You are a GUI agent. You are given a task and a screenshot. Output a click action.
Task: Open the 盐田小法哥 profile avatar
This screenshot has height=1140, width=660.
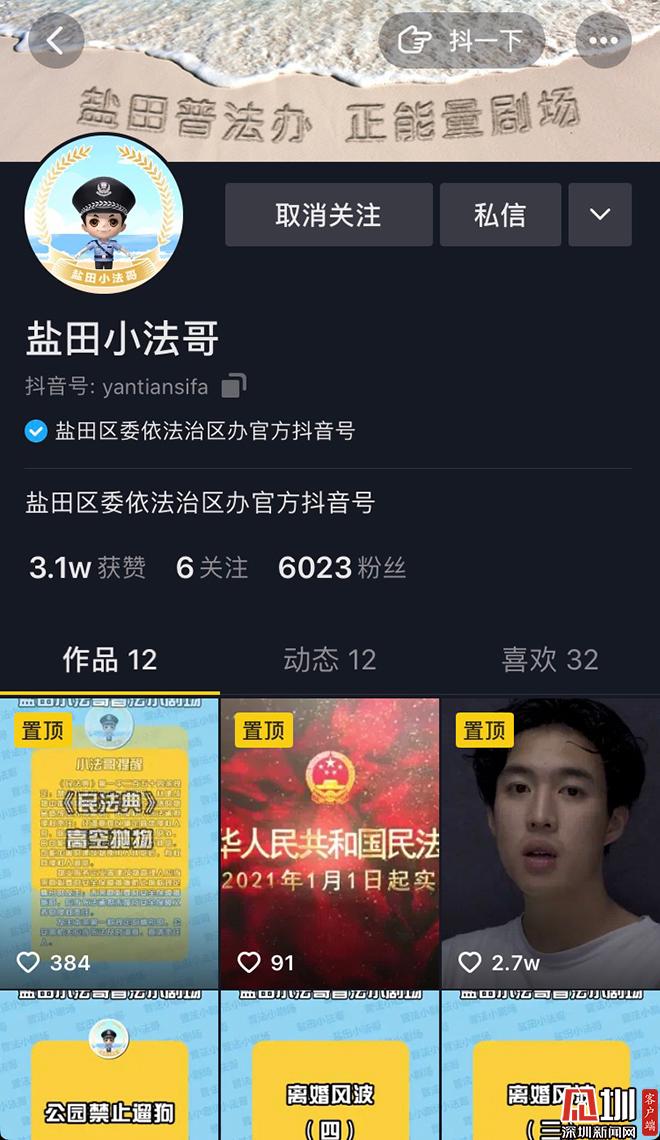coord(103,214)
